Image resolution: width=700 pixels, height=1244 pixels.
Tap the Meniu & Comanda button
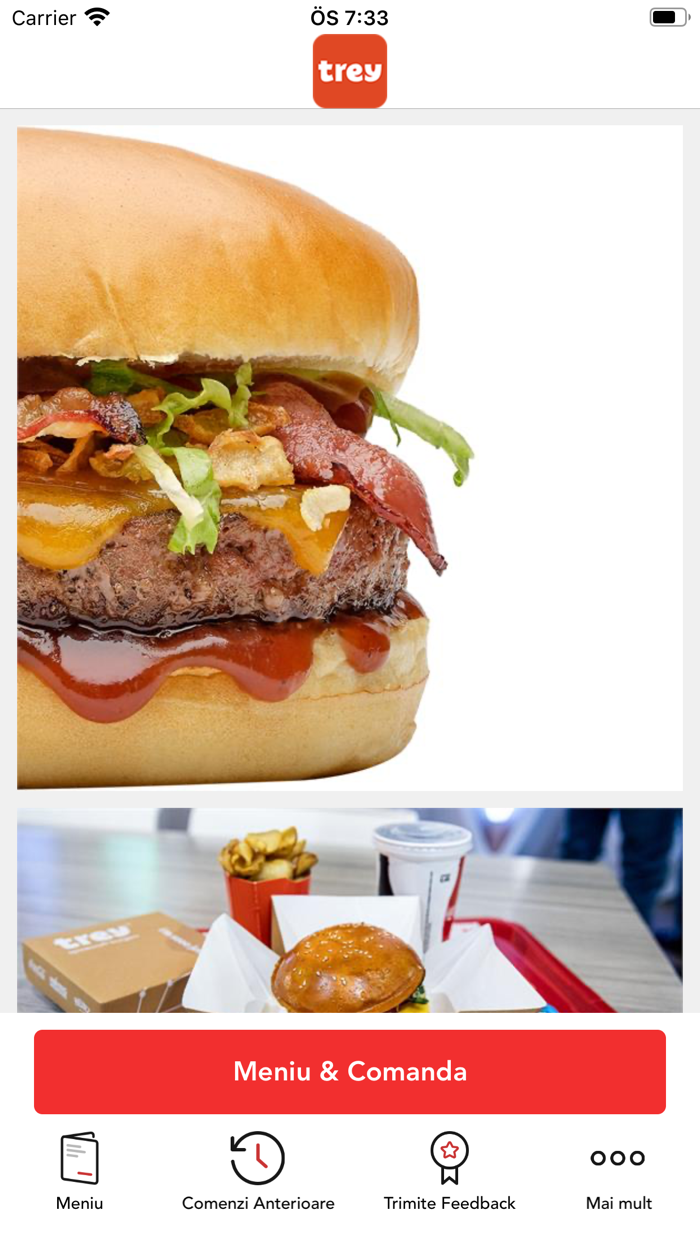(x=350, y=1071)
